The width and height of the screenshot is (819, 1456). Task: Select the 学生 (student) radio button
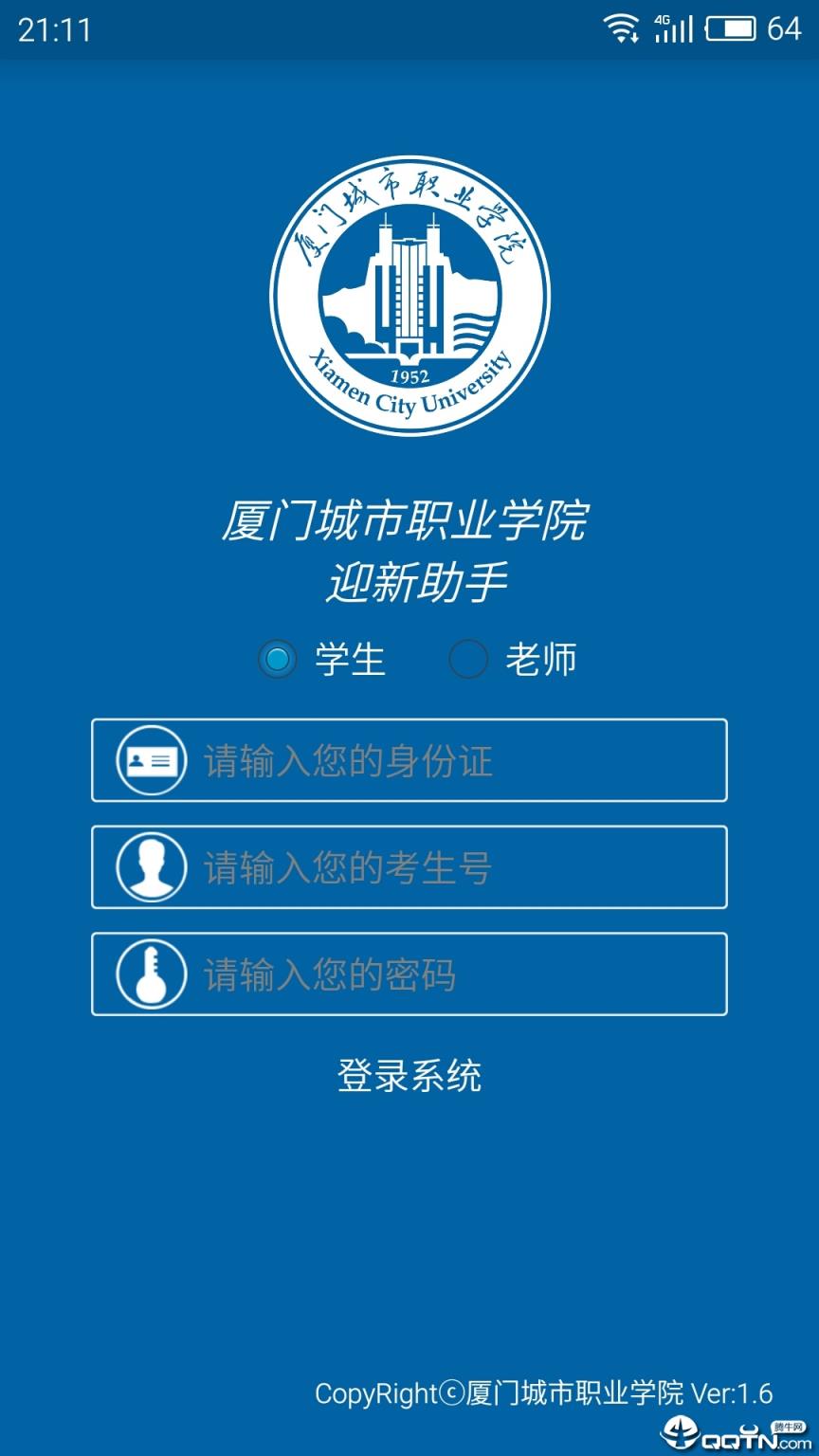[x=277, y=660]
